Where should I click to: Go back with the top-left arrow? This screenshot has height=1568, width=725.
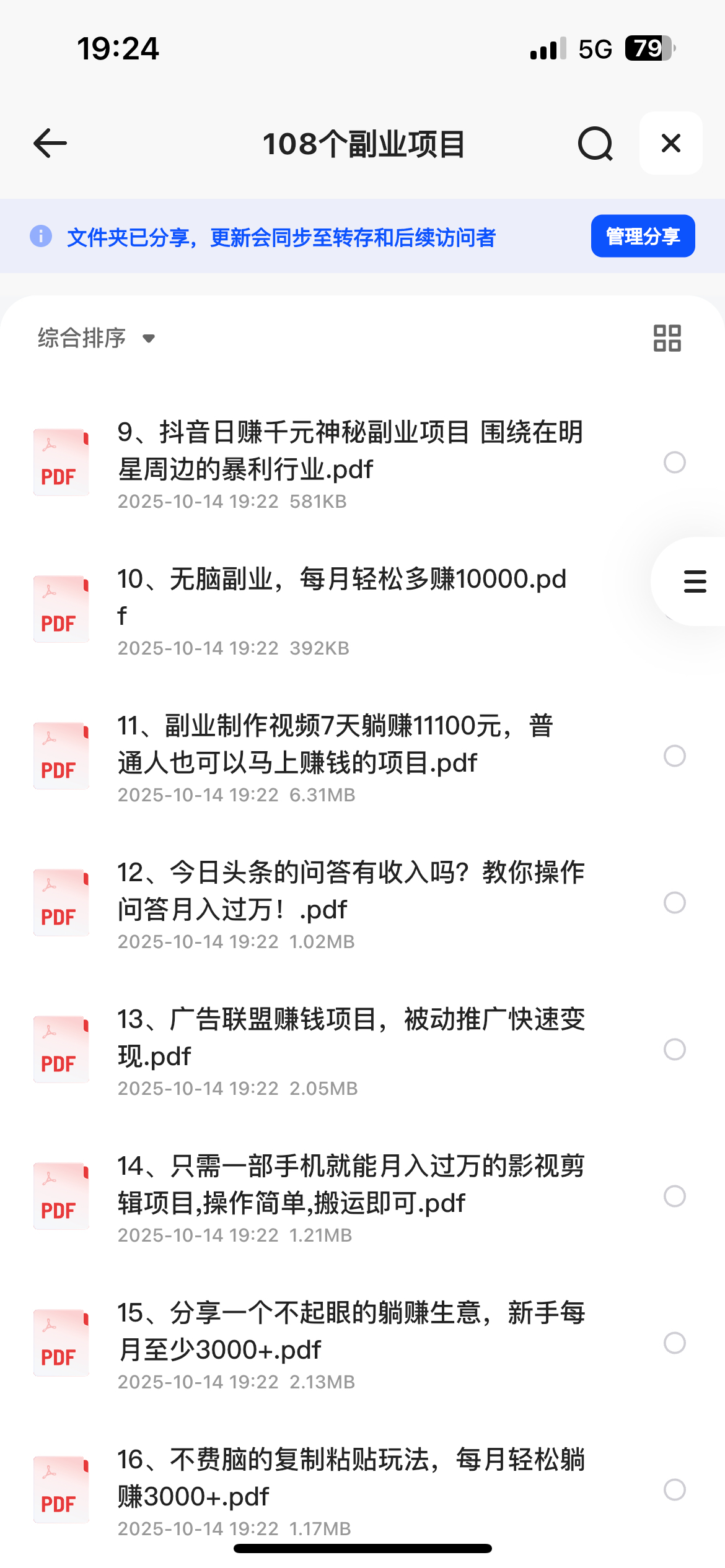coord(50,144)
